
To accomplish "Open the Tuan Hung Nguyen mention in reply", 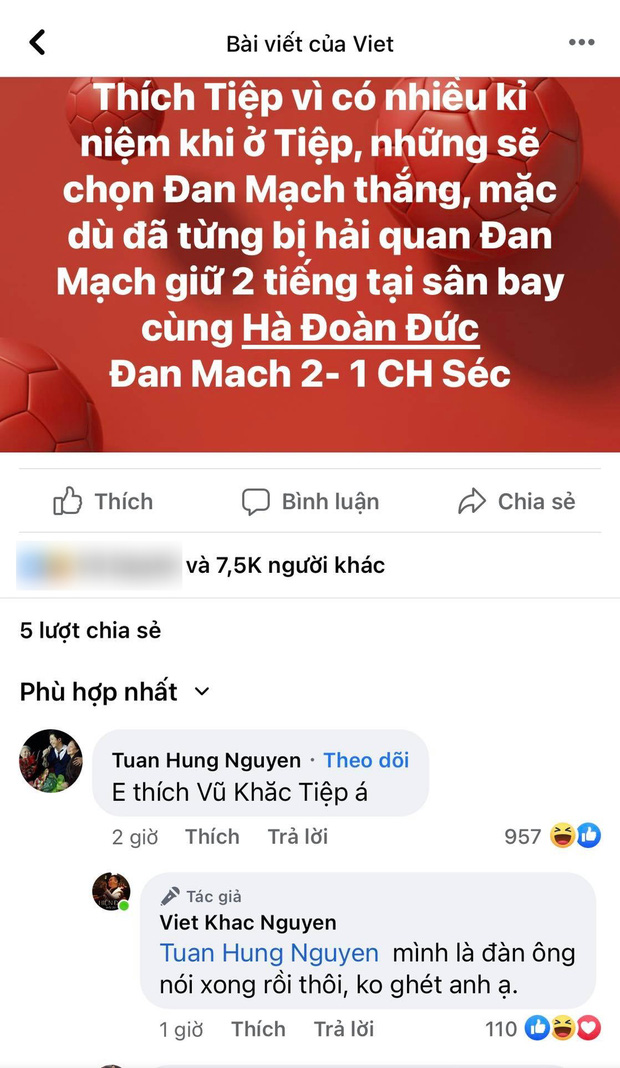I will (x=269, y=953).
